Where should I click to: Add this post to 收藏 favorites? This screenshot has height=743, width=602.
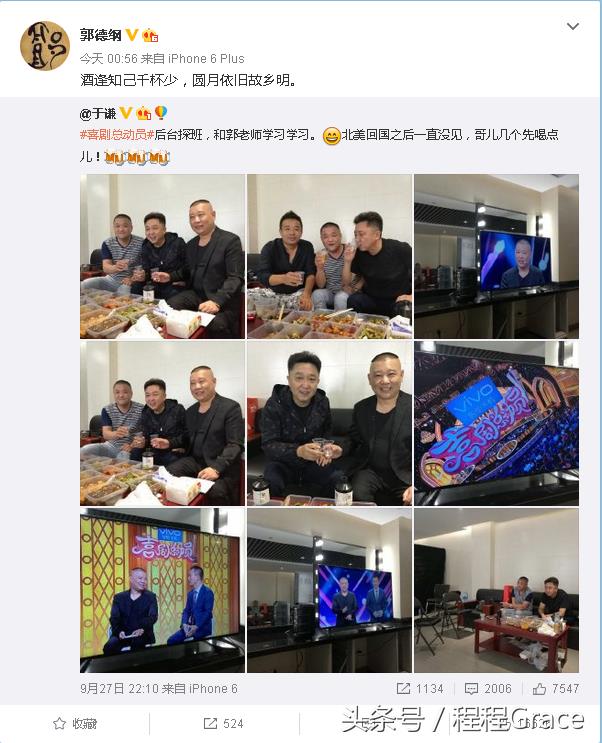tap(75, 723)
